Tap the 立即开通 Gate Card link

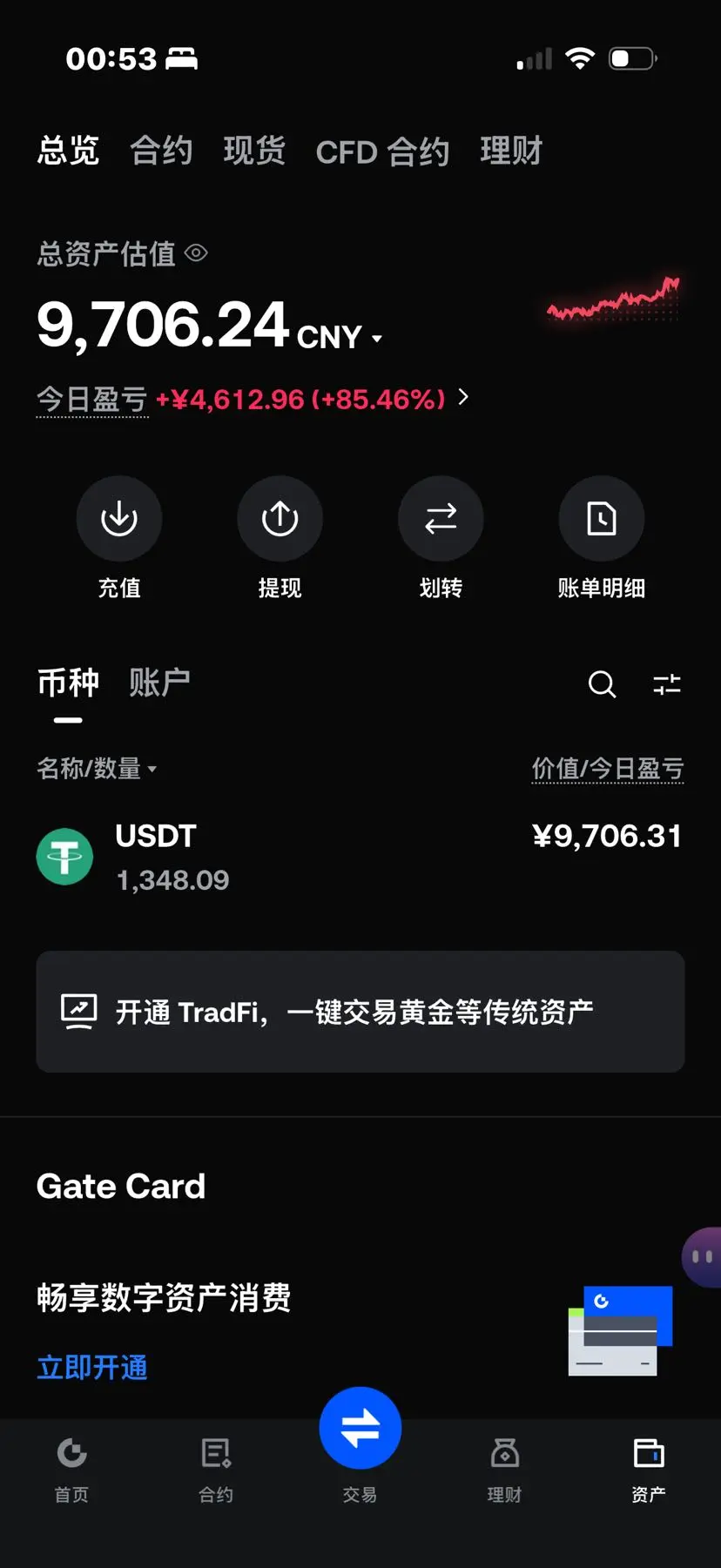coord(92,1368)
